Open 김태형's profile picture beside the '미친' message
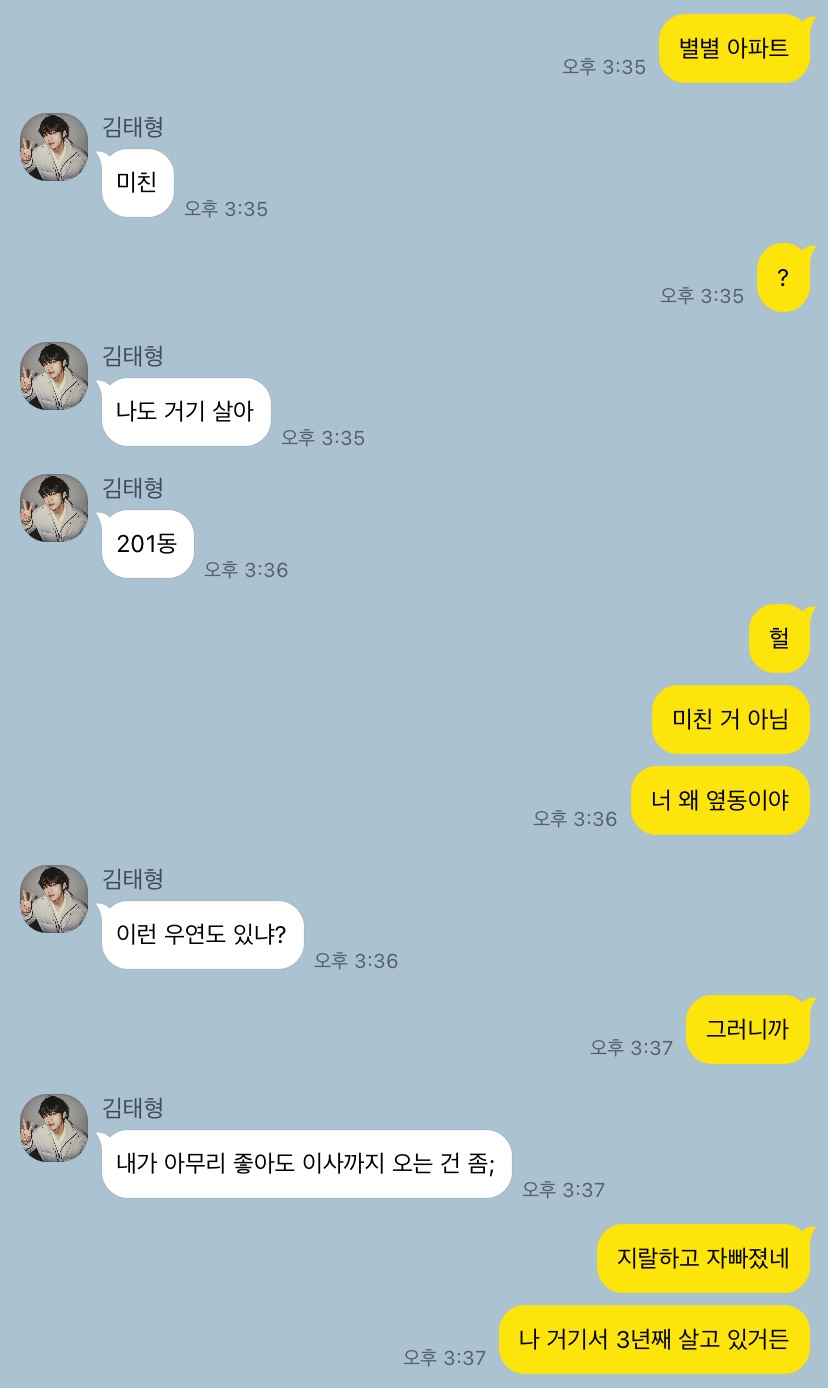The width and height of the screenshot is (828, 1388). pyautogui.click(x=54, y=147)
